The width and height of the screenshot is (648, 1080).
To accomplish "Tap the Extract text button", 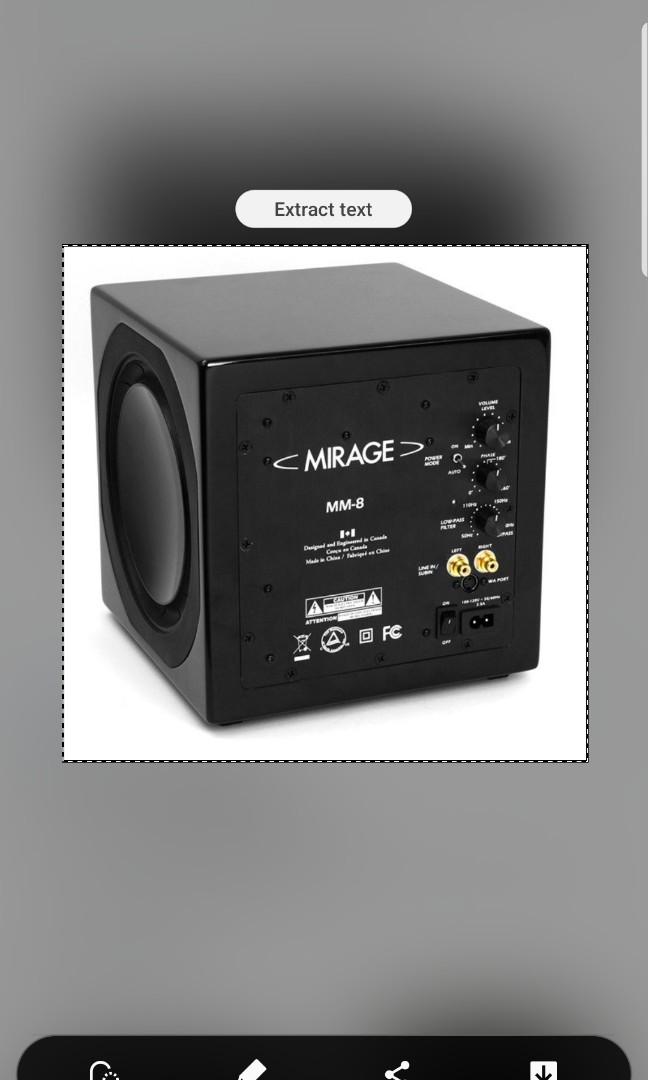I will (x=323, y=209).
